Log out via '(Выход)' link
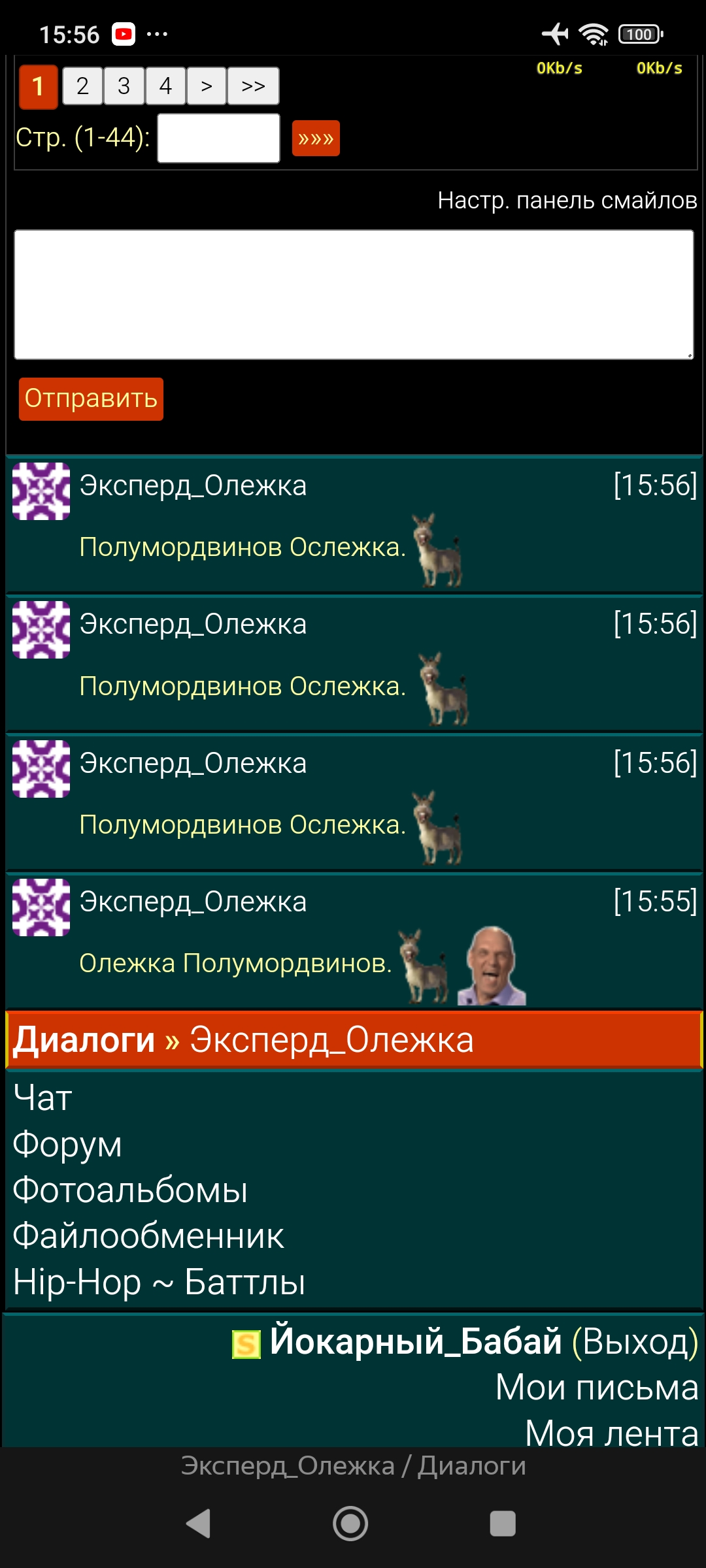This screenshot has height=1568, width=706. [x=635, y=1342]
